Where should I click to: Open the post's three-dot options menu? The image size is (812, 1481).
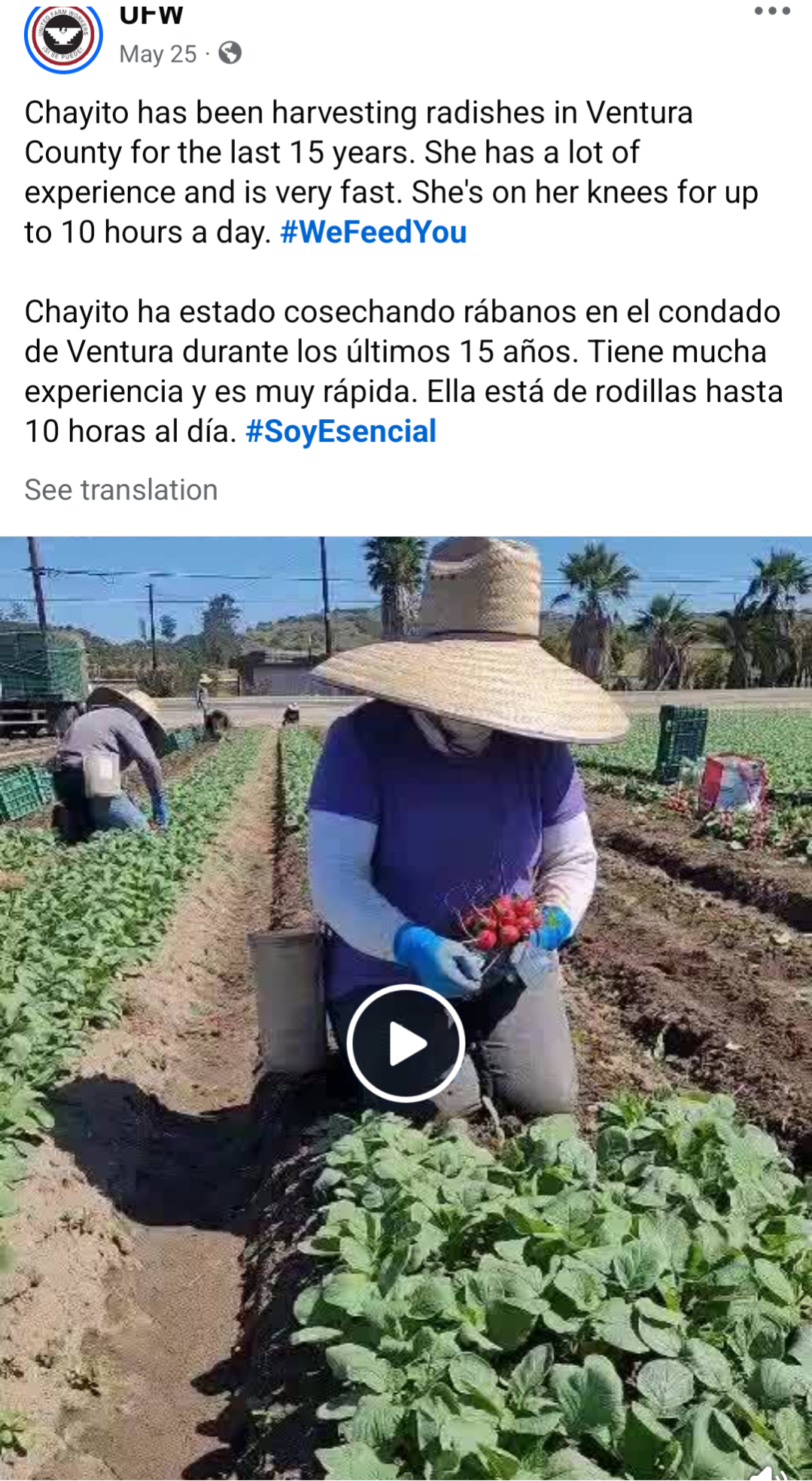tap(772, 11)
